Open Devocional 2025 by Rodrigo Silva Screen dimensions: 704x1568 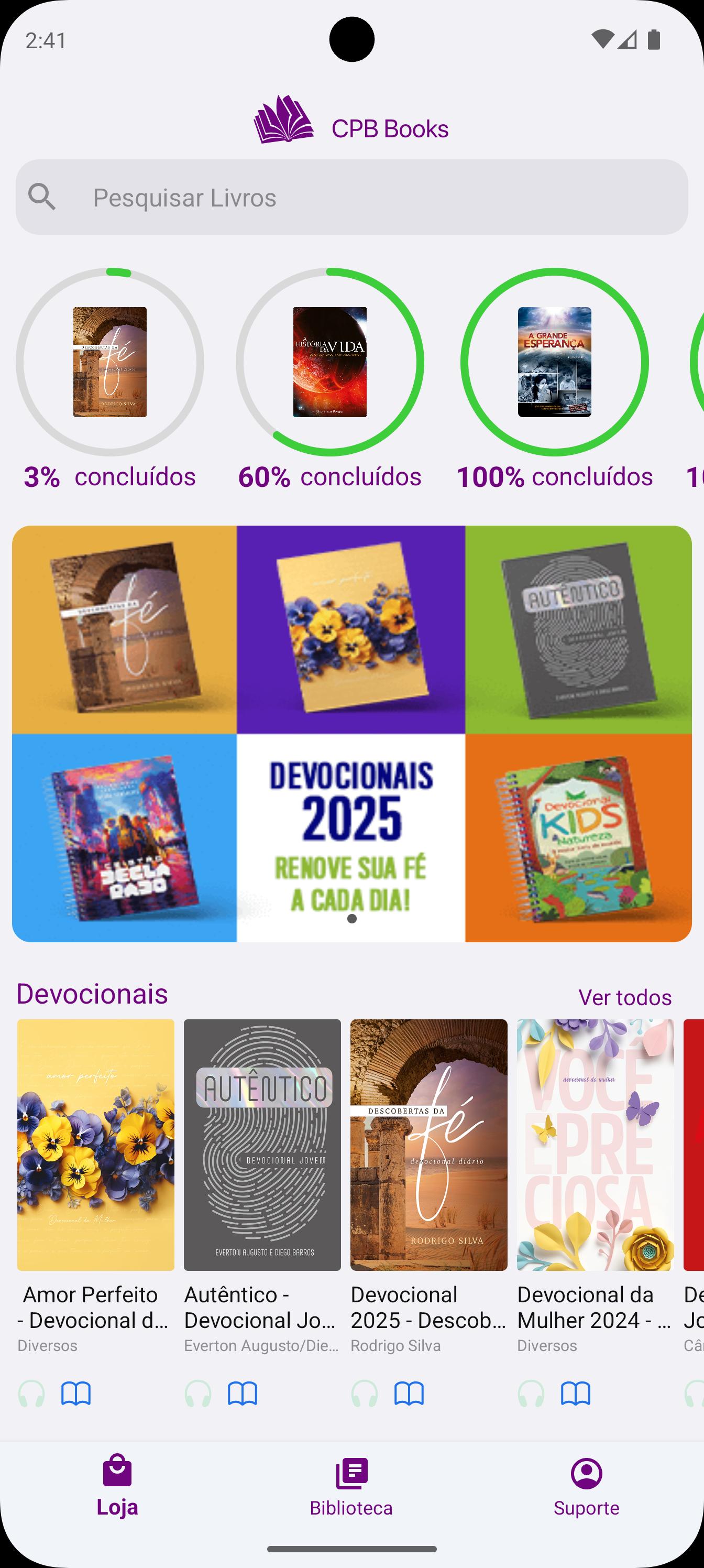click(428, 1145)
